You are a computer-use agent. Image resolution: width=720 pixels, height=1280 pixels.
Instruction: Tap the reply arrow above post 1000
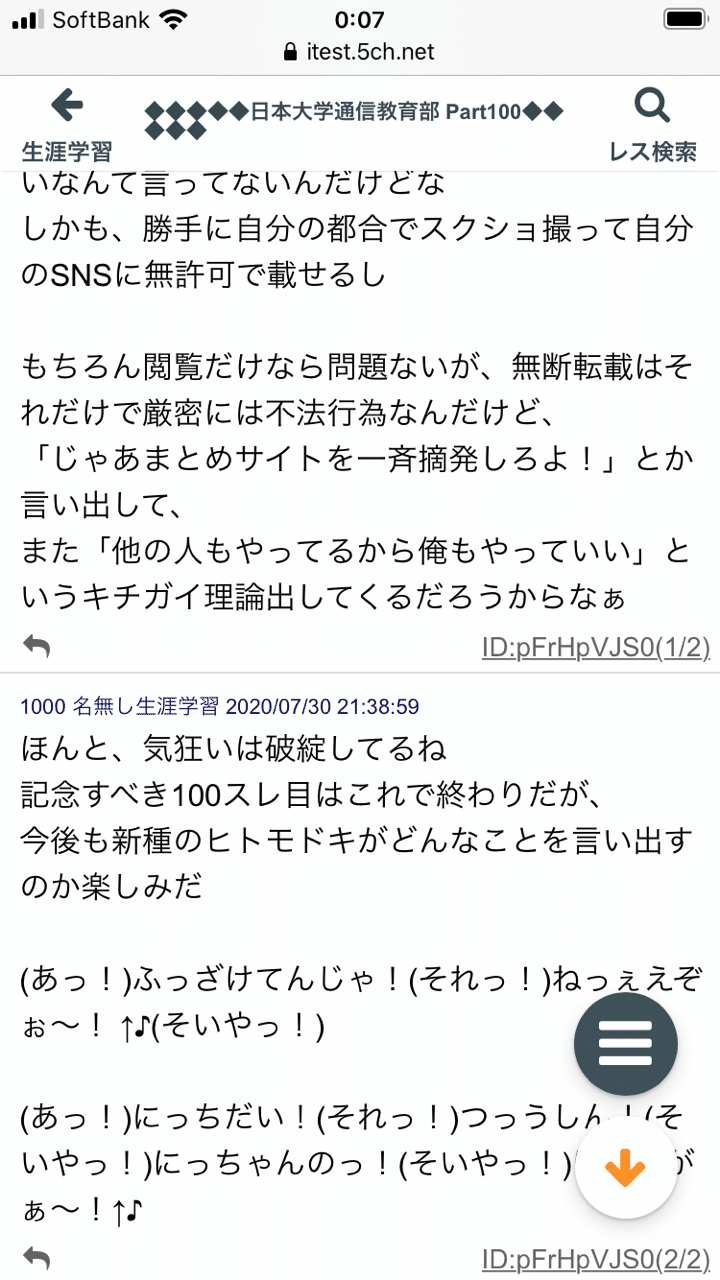[37, 647]
